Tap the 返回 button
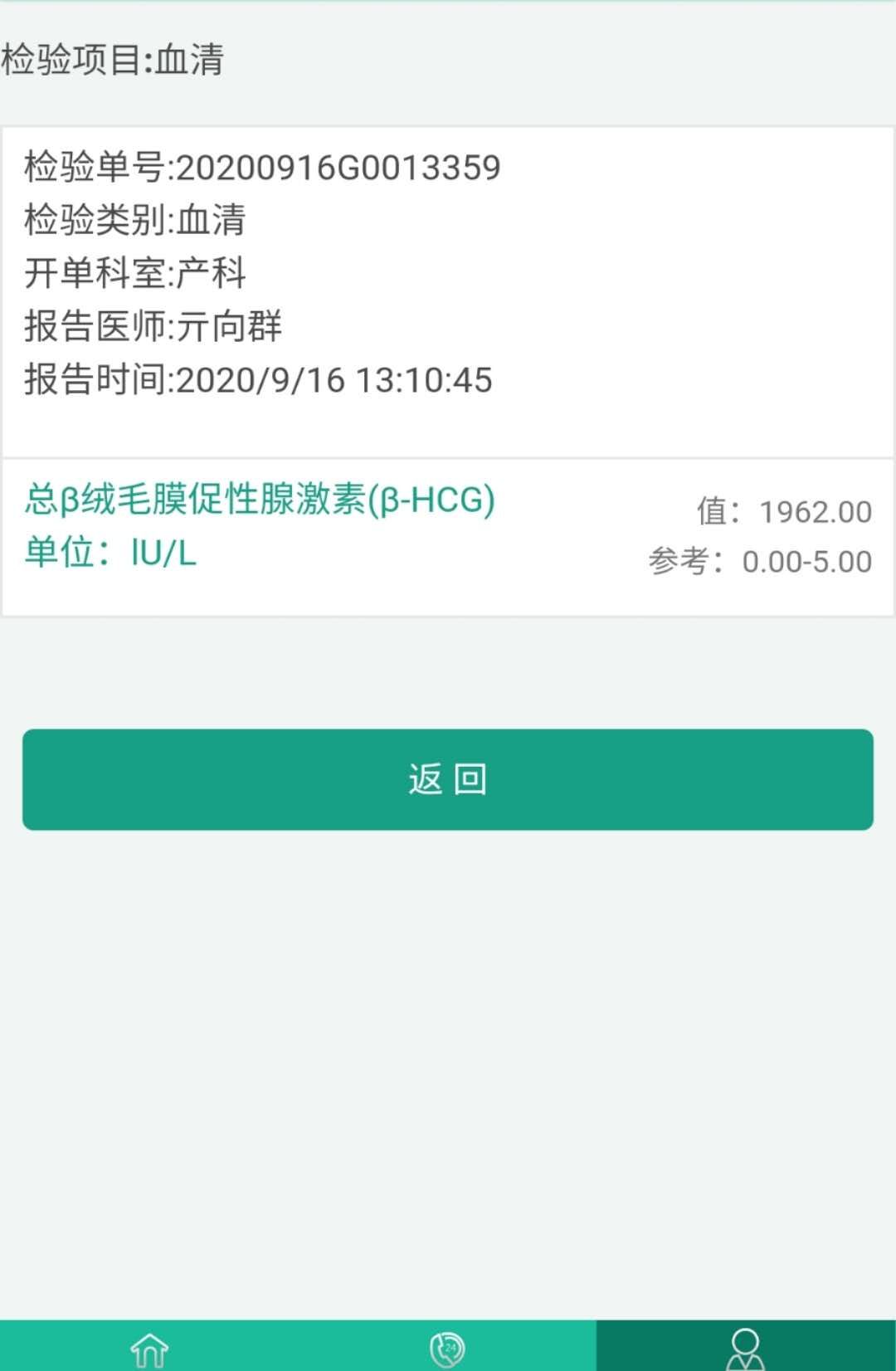The height and width of the screenshot is (1371, 896). tap(448, 779)
